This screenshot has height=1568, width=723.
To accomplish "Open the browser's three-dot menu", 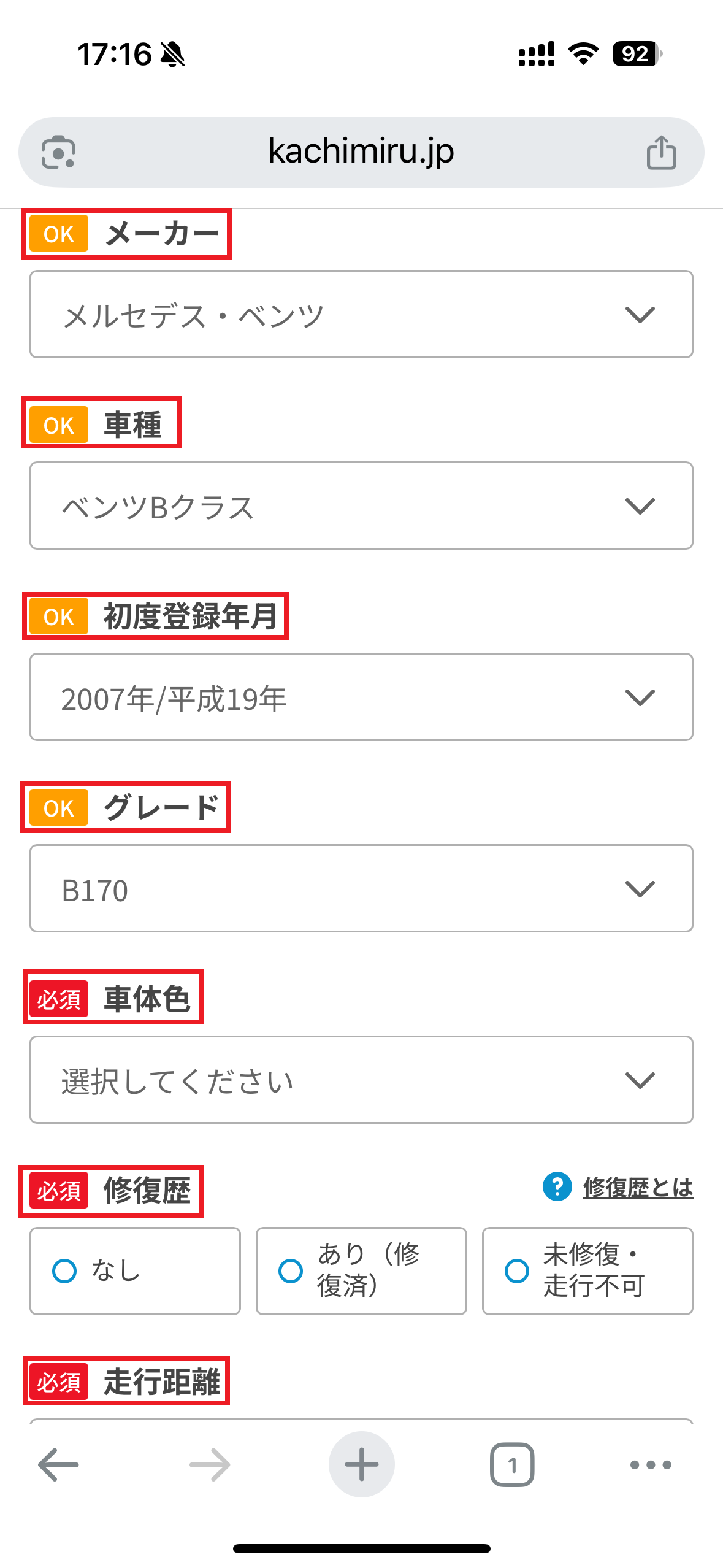I will [651, 1465].
